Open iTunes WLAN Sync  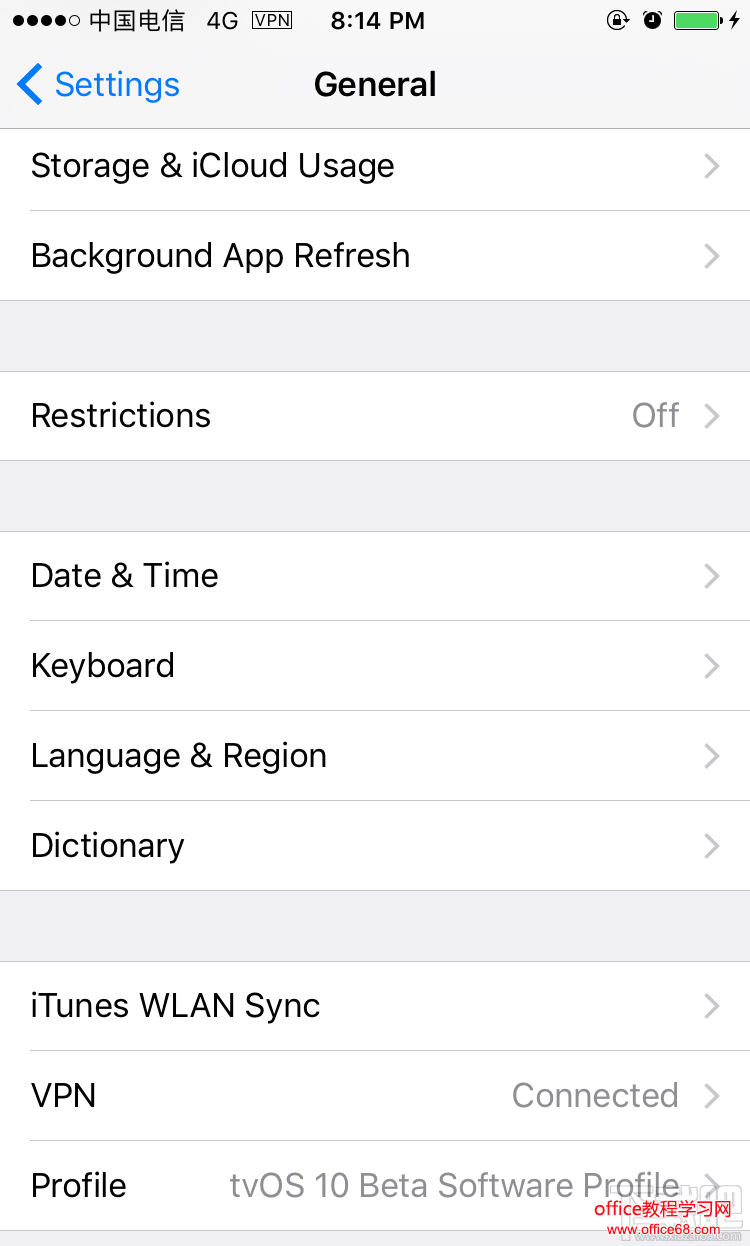pyautogui.click(x=375, y=1006)
